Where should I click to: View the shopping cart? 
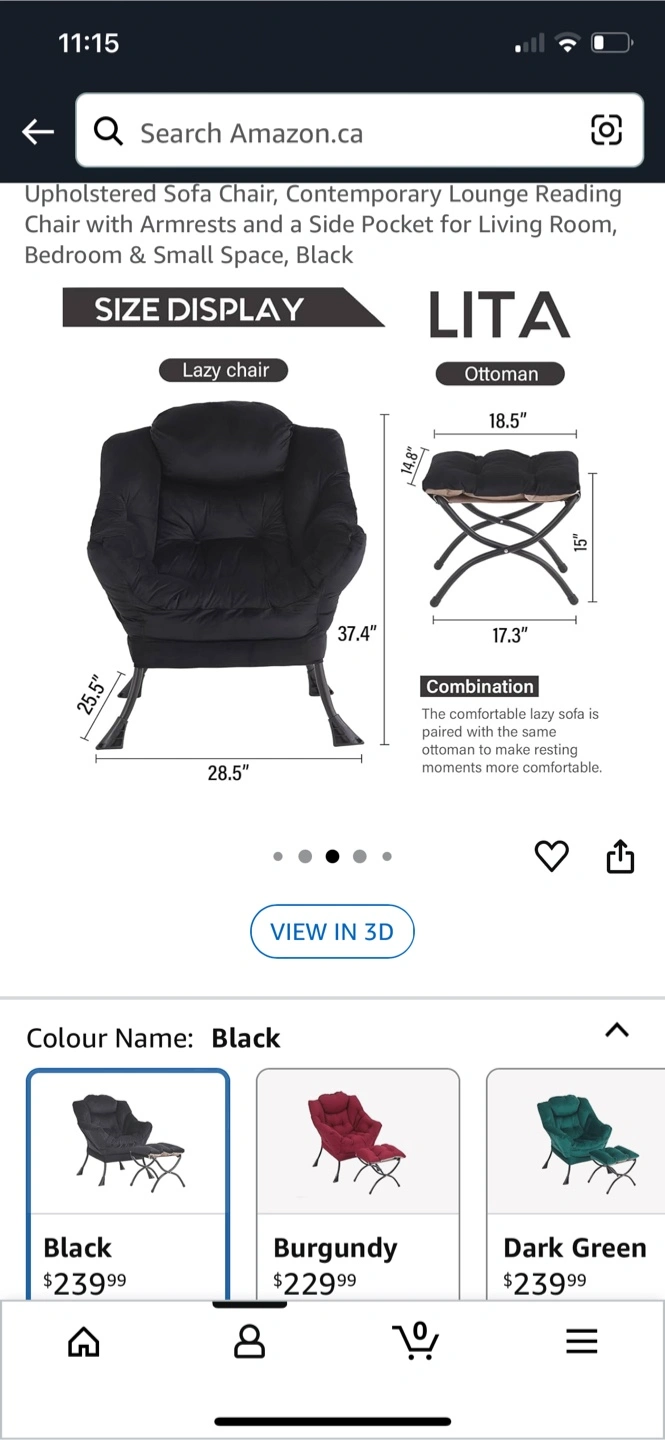click(414, 1341)
